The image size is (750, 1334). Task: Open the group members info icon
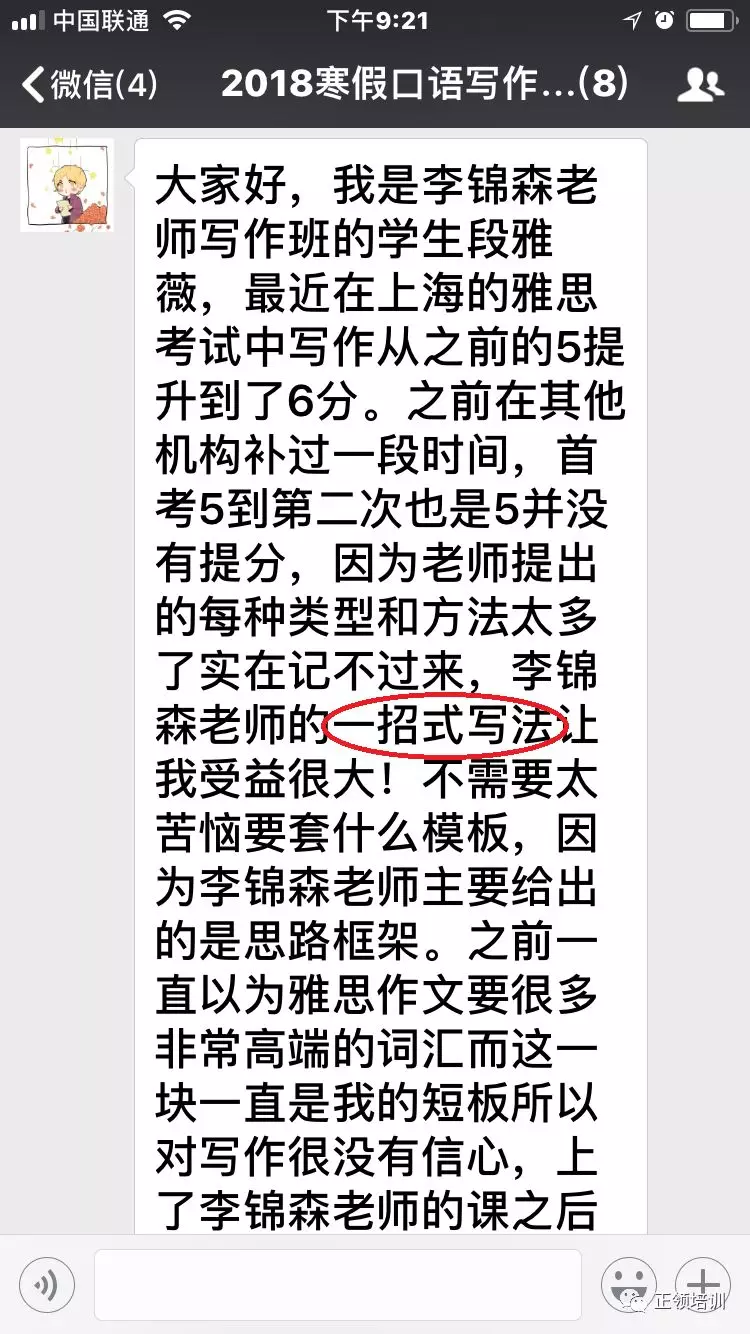[x=700, y=85]
